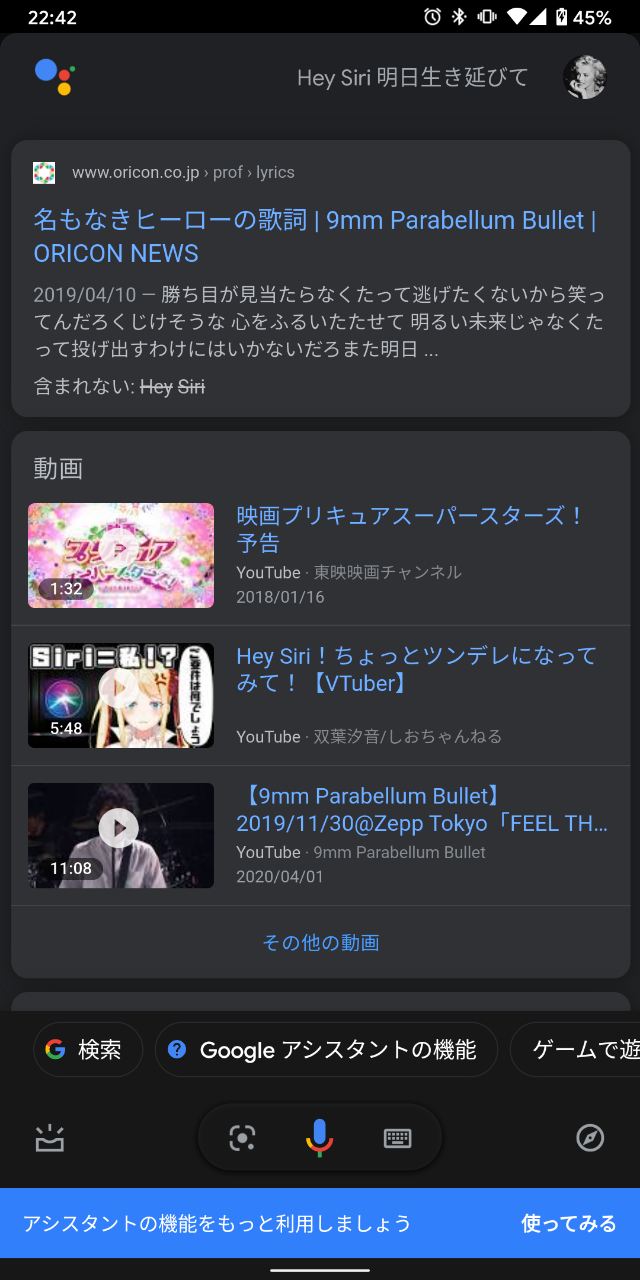
Task: Open the Hey Siri tsundere VTuber video
Action: (x=416, y=669)
